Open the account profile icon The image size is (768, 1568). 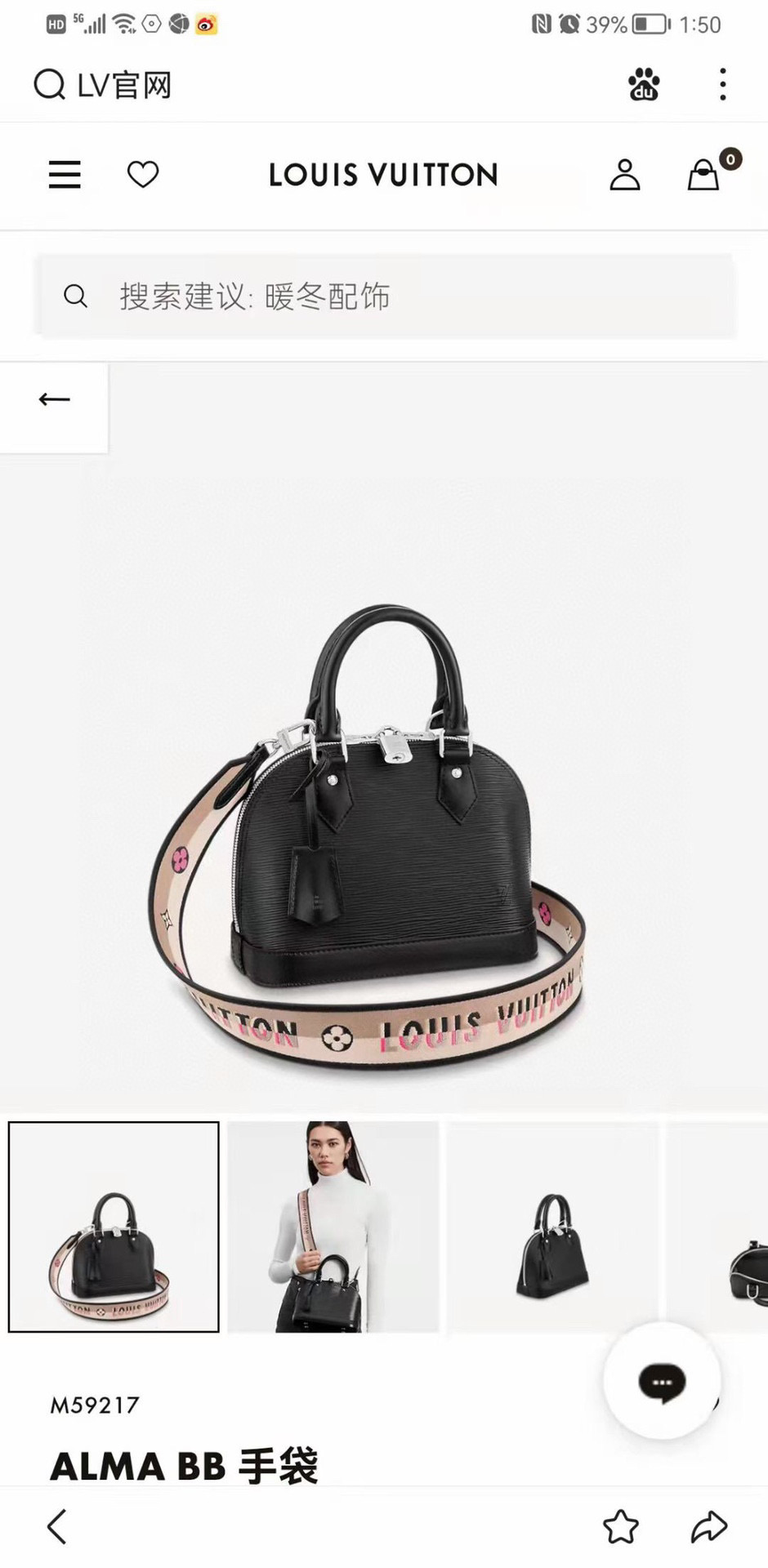coord(624,175)
